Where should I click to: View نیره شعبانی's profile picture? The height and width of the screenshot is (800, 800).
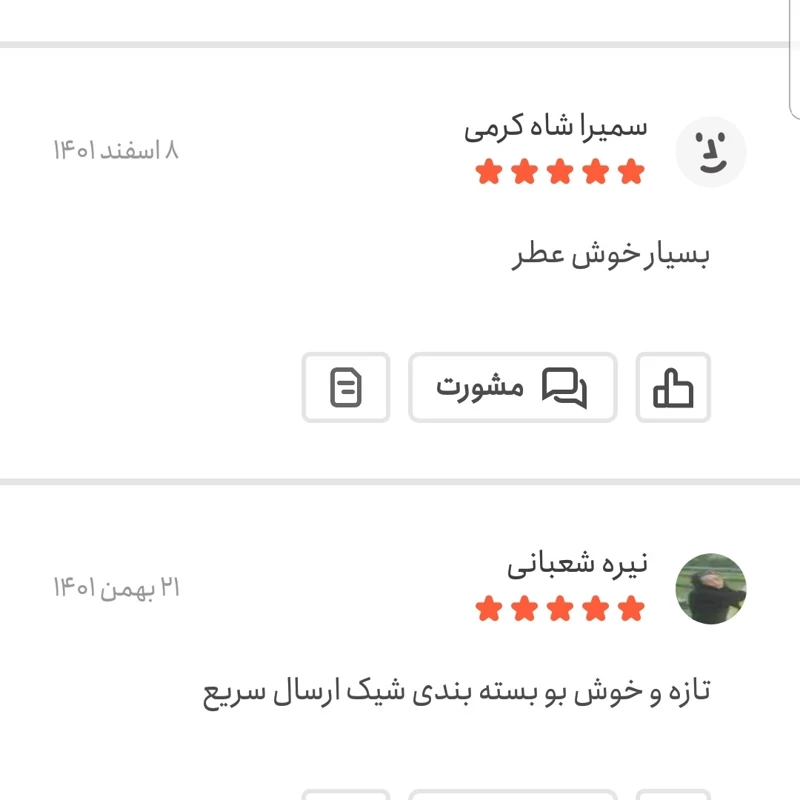coord(711,589)
